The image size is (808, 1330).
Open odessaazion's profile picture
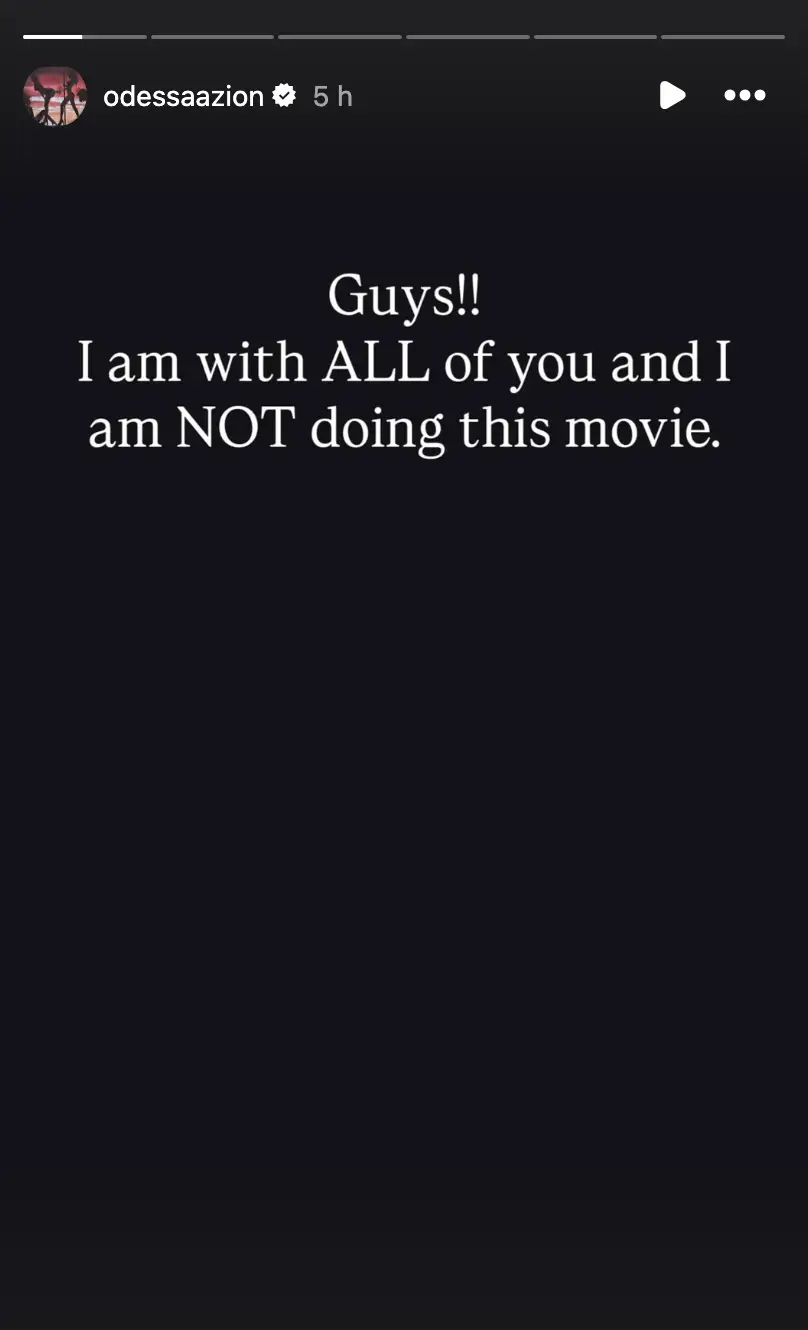pyautogui.click(x=55, y=96)
